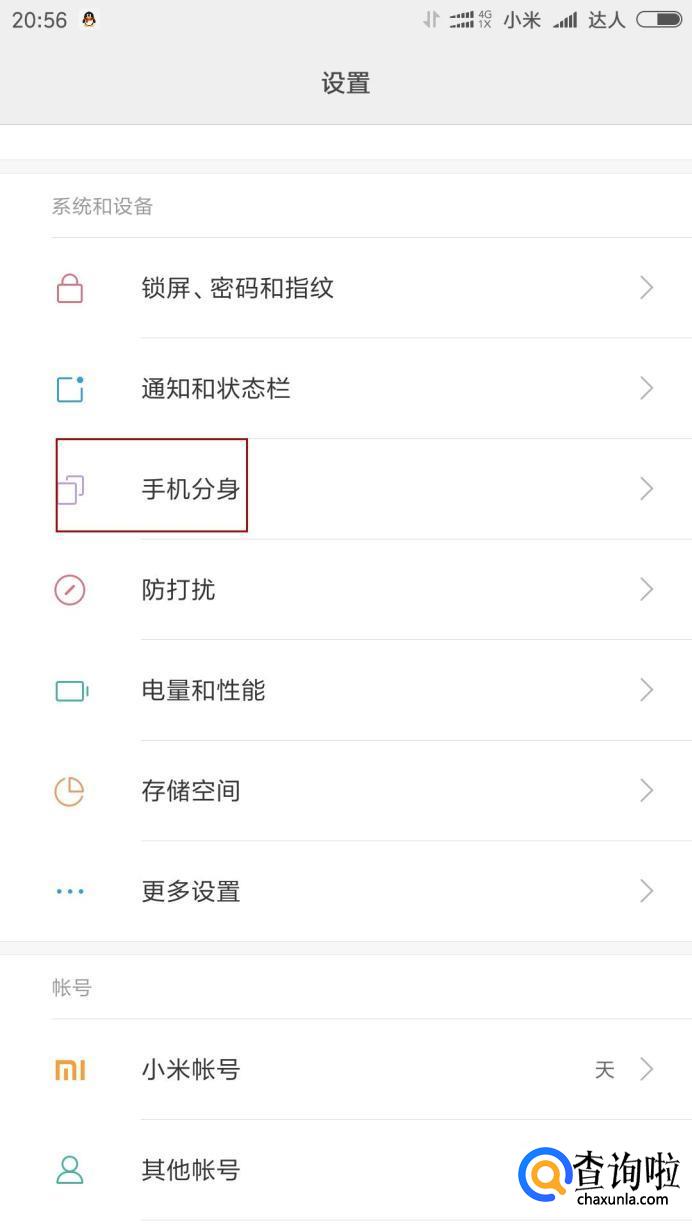Open 小米帐号 settings

[346, 1070]
